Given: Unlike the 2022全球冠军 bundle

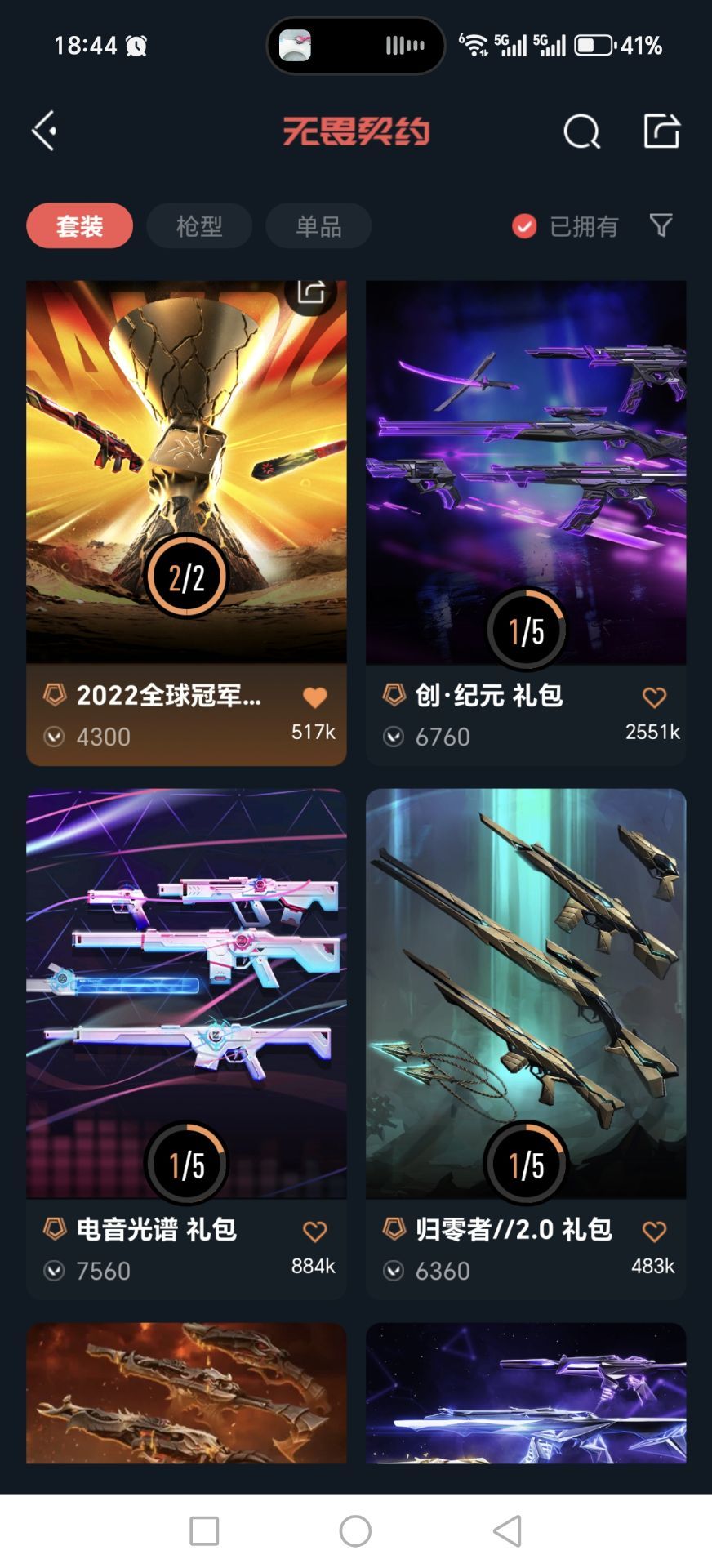Looking at the screenshot, I should click(x=314, y=697).
